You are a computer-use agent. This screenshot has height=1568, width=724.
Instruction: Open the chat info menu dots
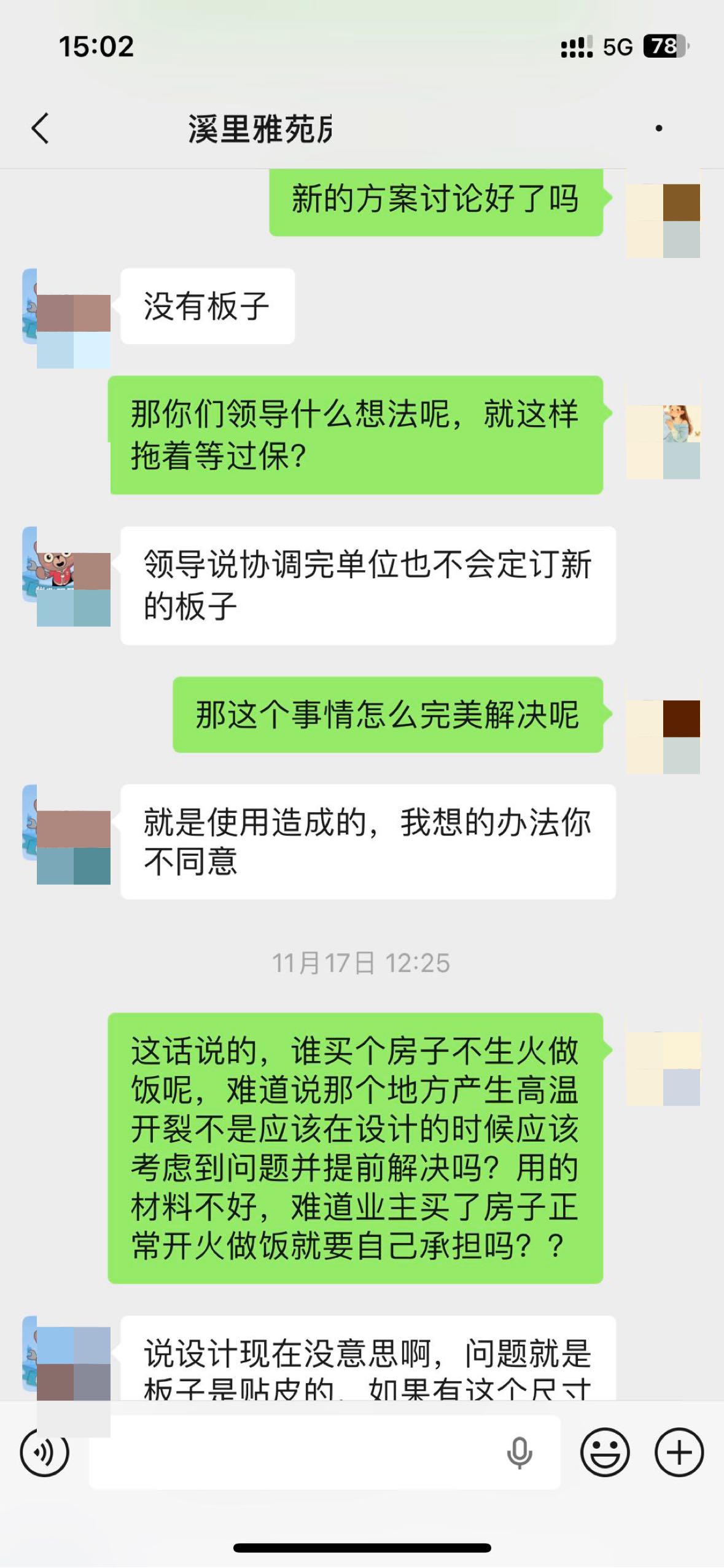659,128
